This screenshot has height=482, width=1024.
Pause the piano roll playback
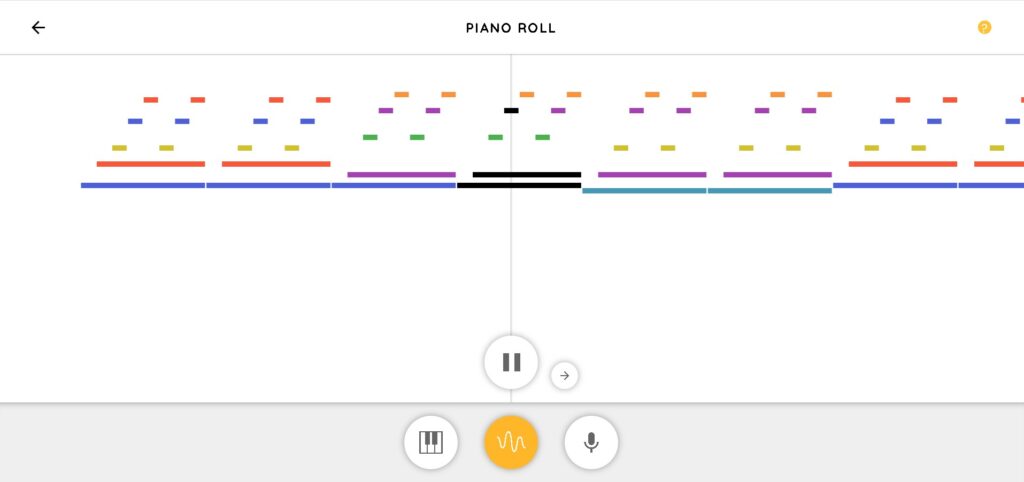click(511, 362)
